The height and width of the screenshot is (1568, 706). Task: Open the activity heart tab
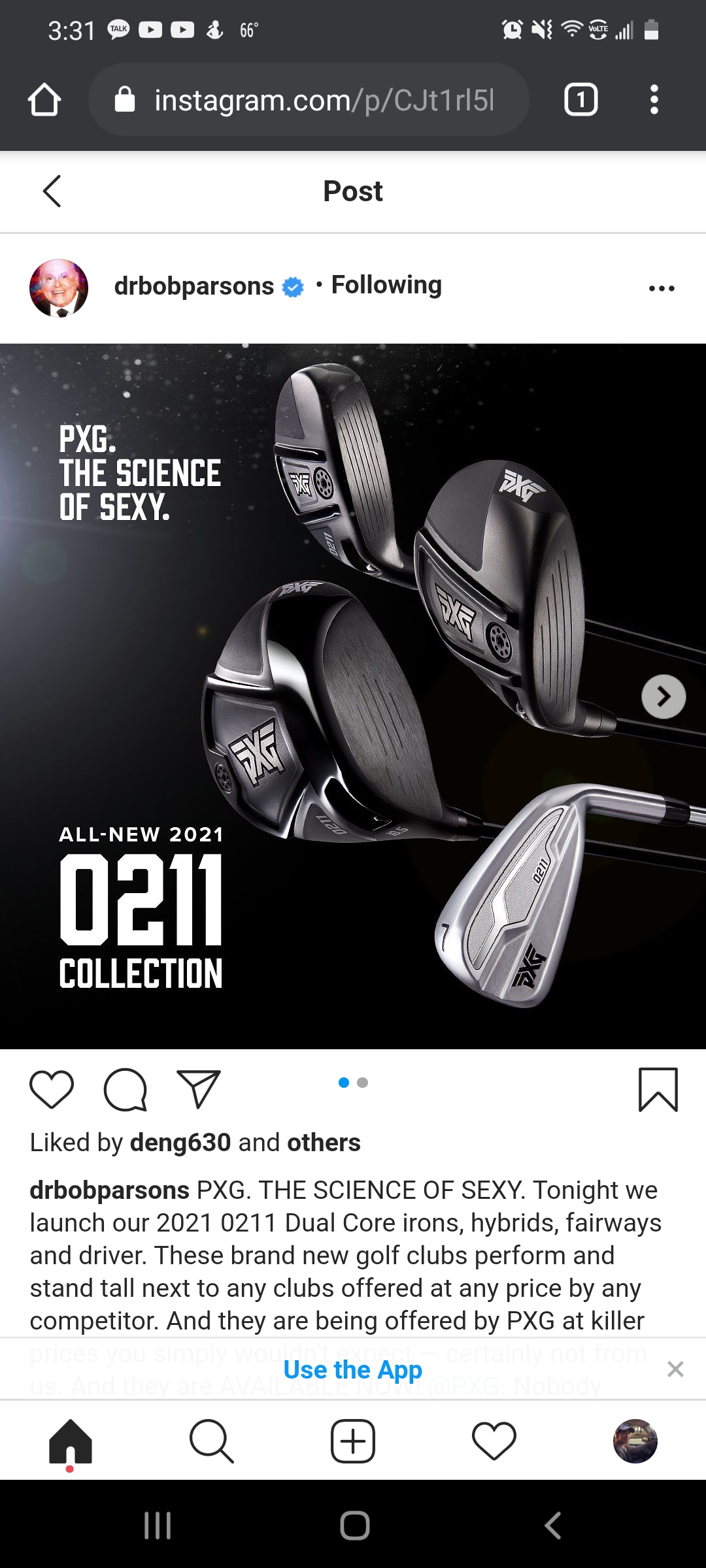point(494,1441)
